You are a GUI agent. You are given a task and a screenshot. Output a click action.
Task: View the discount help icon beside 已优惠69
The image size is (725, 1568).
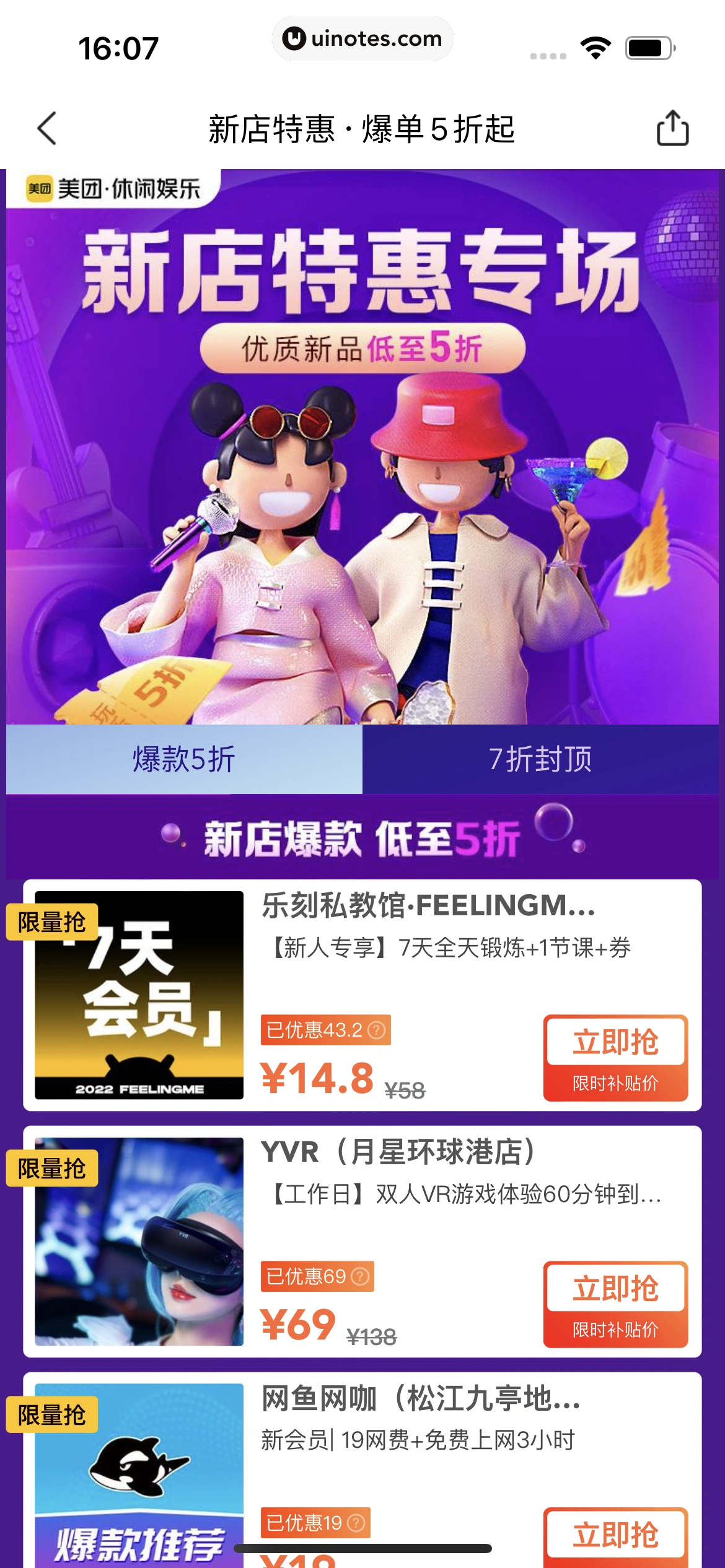[x=360, y=1276]
